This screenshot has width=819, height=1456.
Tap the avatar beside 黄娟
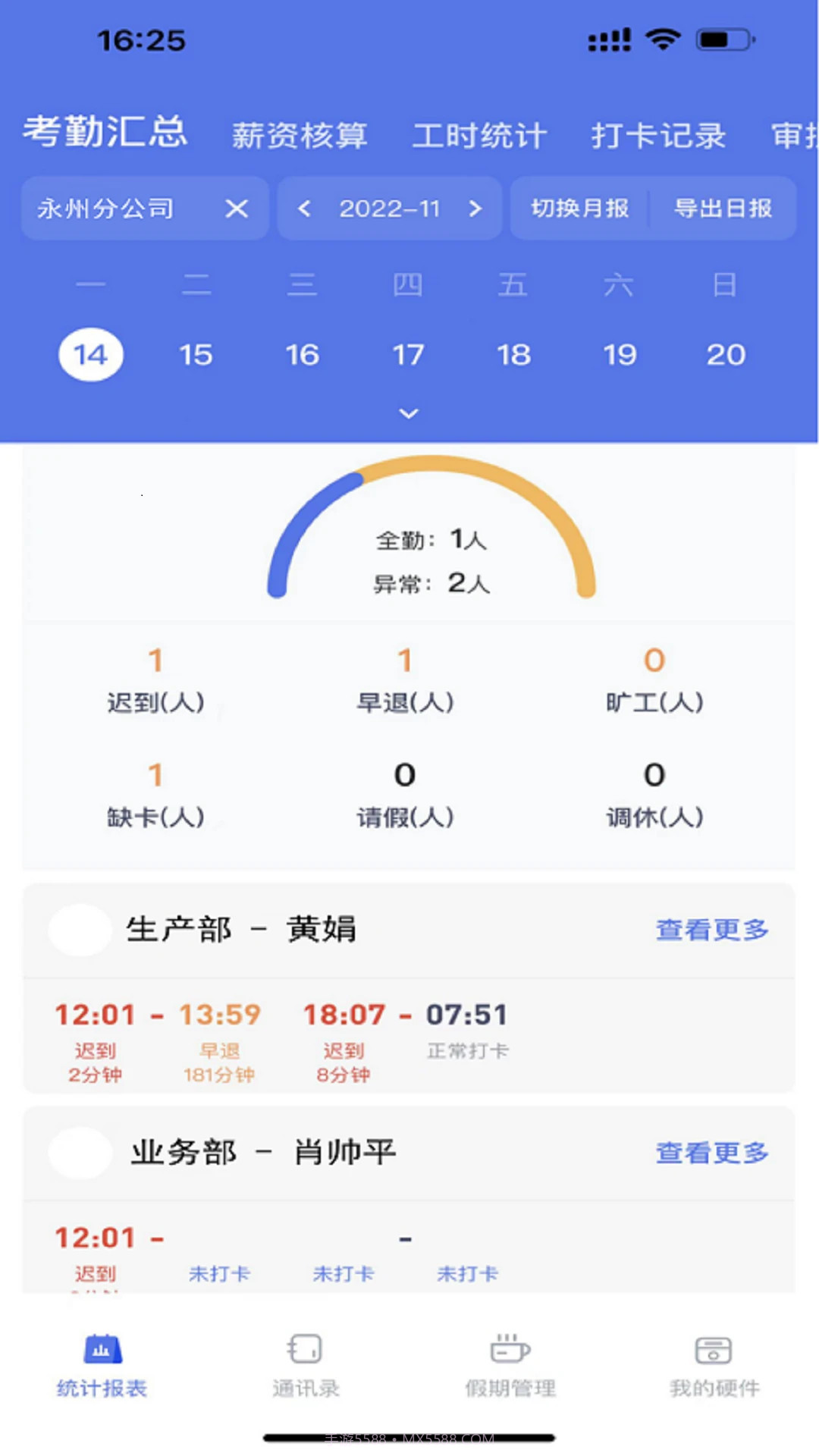[x=80, y=931]
